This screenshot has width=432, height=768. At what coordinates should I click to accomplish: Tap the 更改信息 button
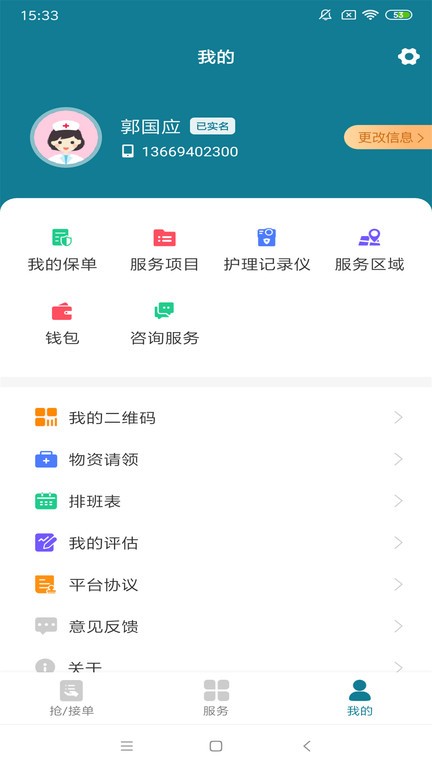388,137
